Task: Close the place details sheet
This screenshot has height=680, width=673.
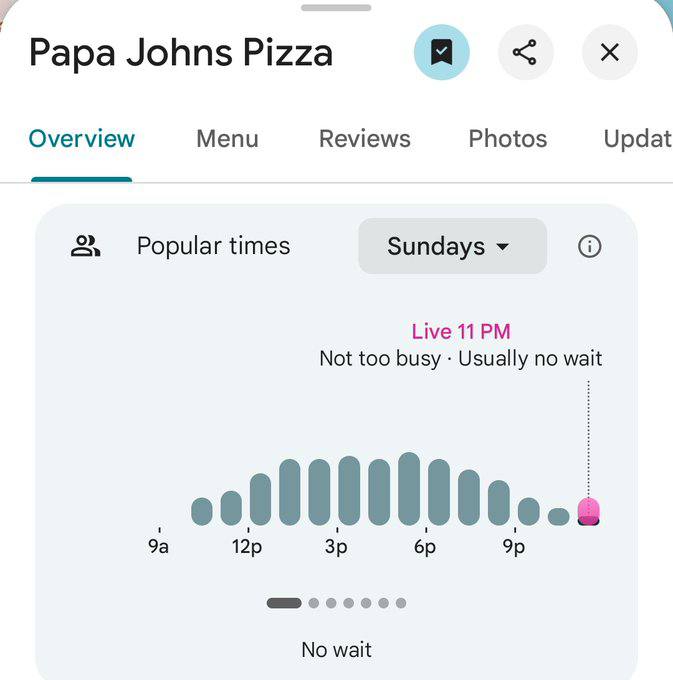Action: pos(609,52)
